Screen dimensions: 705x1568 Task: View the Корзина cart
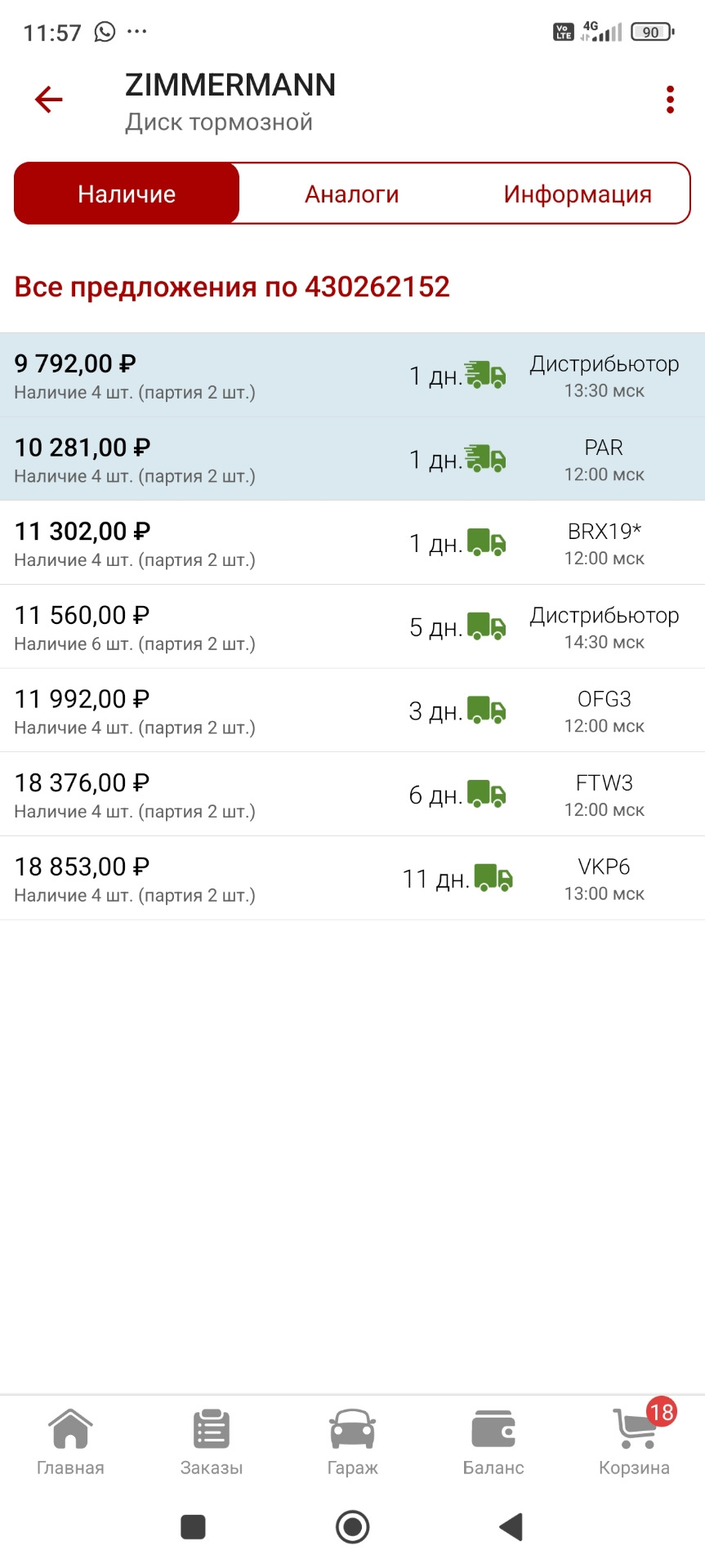tap(634, 1443)
